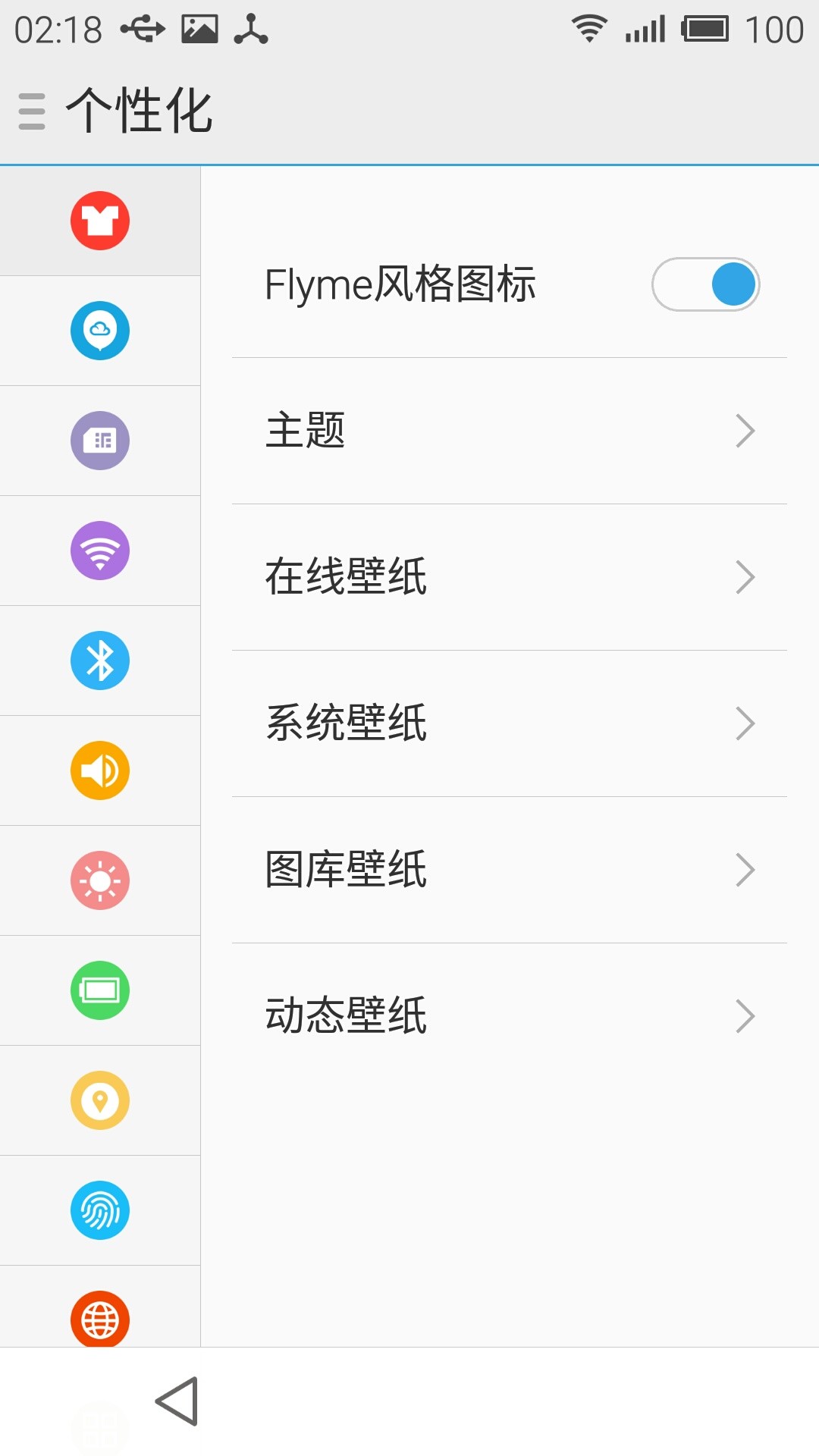Viewport: 819px width, 1456px height.
Task: Select the blue cloud account tab
Action: [x=100, y=331]
